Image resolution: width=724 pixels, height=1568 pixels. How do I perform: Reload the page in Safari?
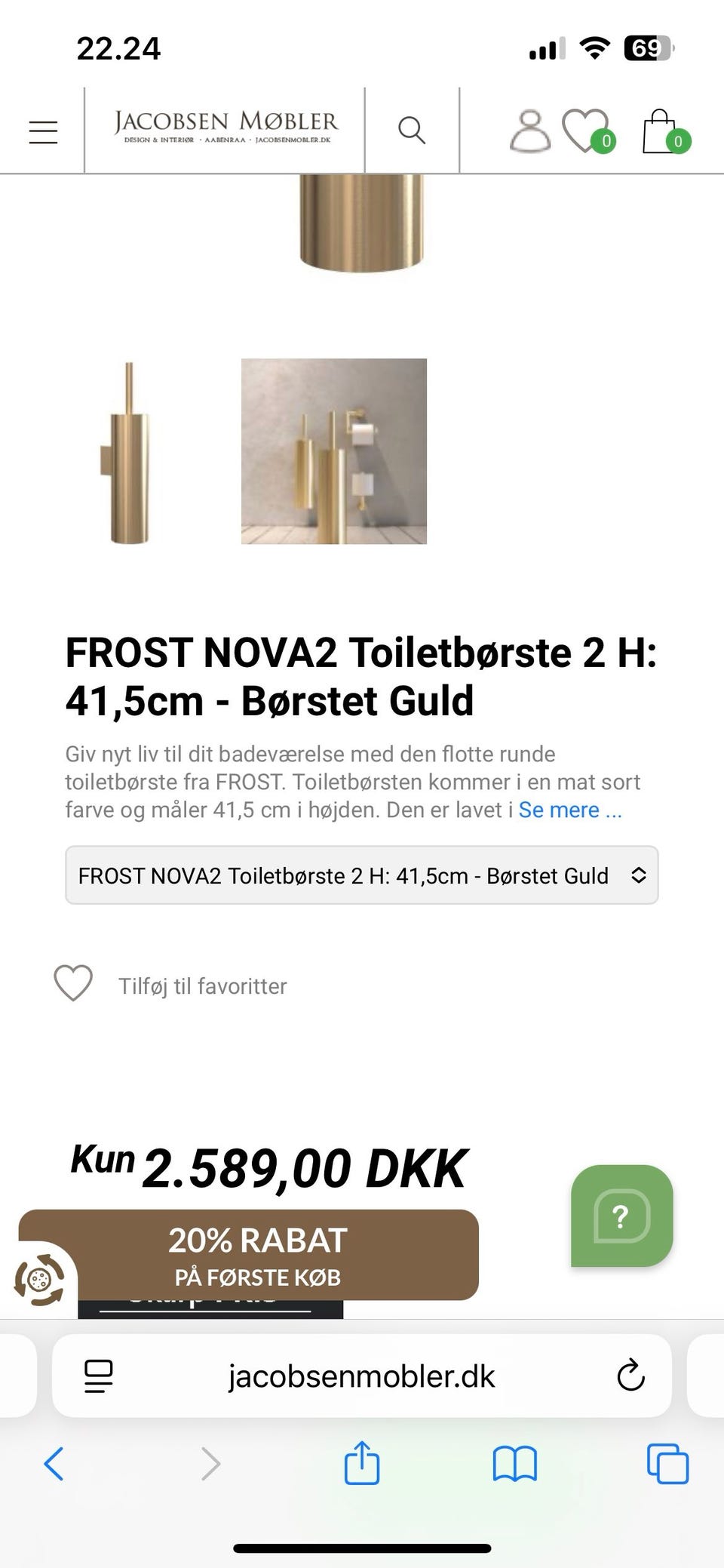pyautogui.click(x=629, y=1375)
